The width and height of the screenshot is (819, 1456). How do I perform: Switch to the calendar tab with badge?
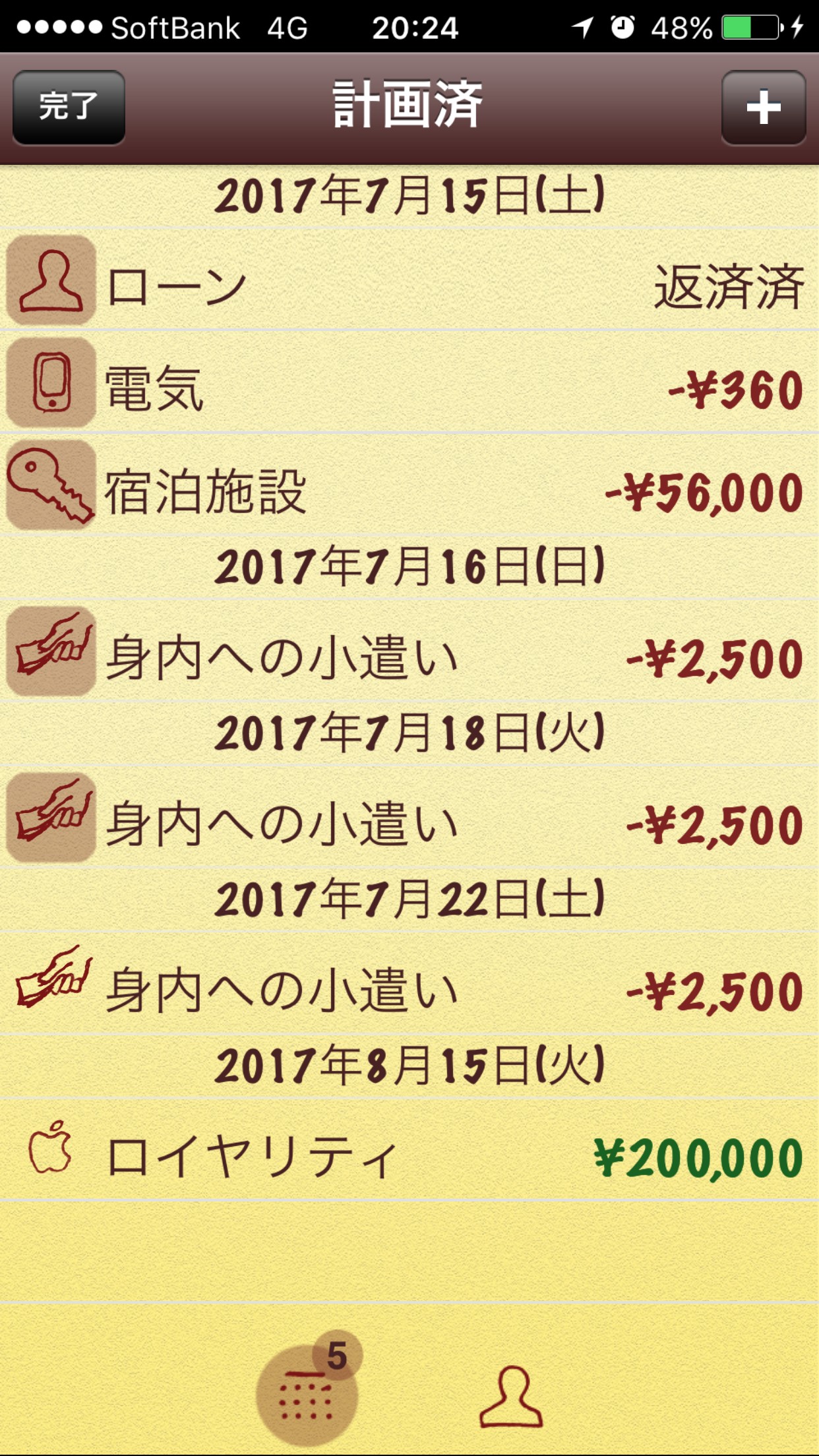pyautogui.click(x=307, y=1395)
